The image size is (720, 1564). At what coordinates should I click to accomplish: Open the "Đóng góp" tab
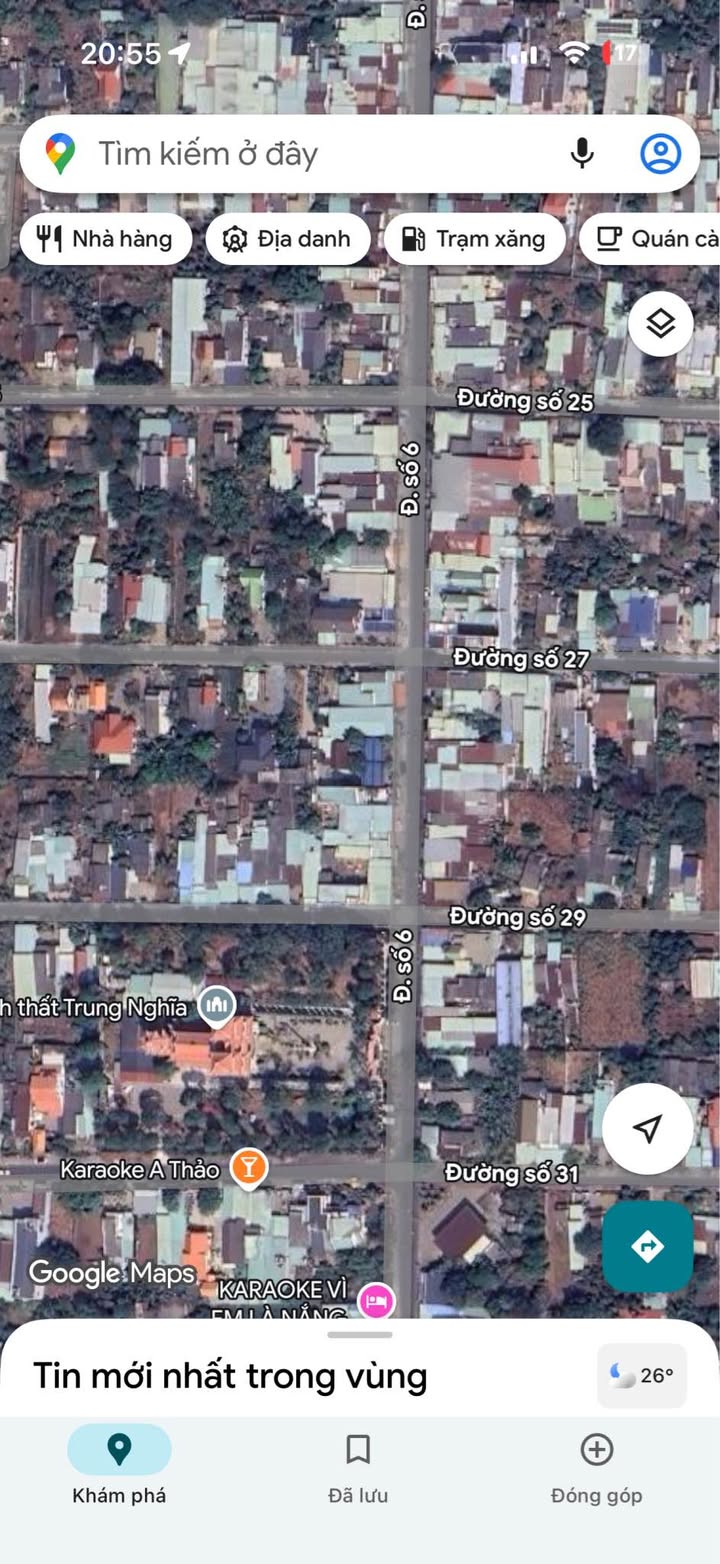tap(596, 1465)
